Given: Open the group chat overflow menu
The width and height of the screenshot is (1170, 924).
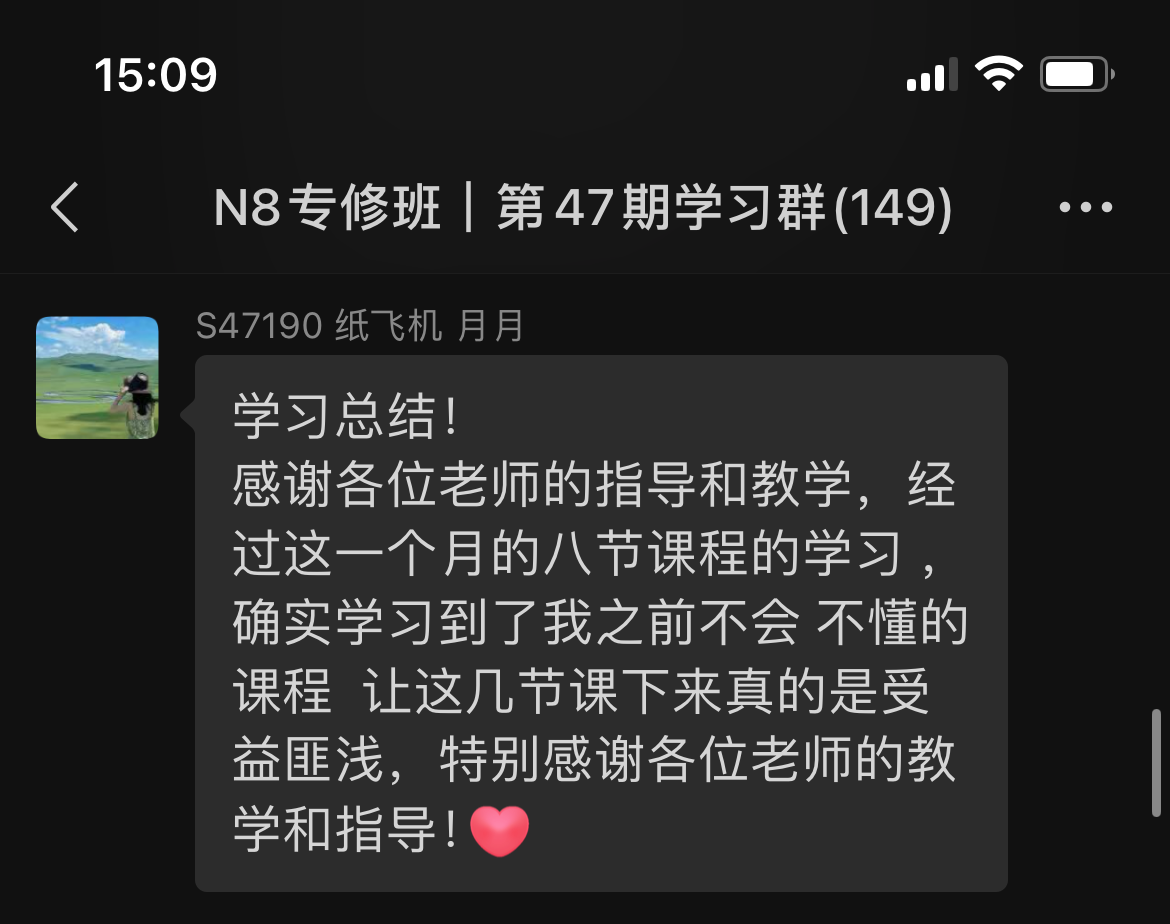Looking at the screenshot, I should [1085, 208].
